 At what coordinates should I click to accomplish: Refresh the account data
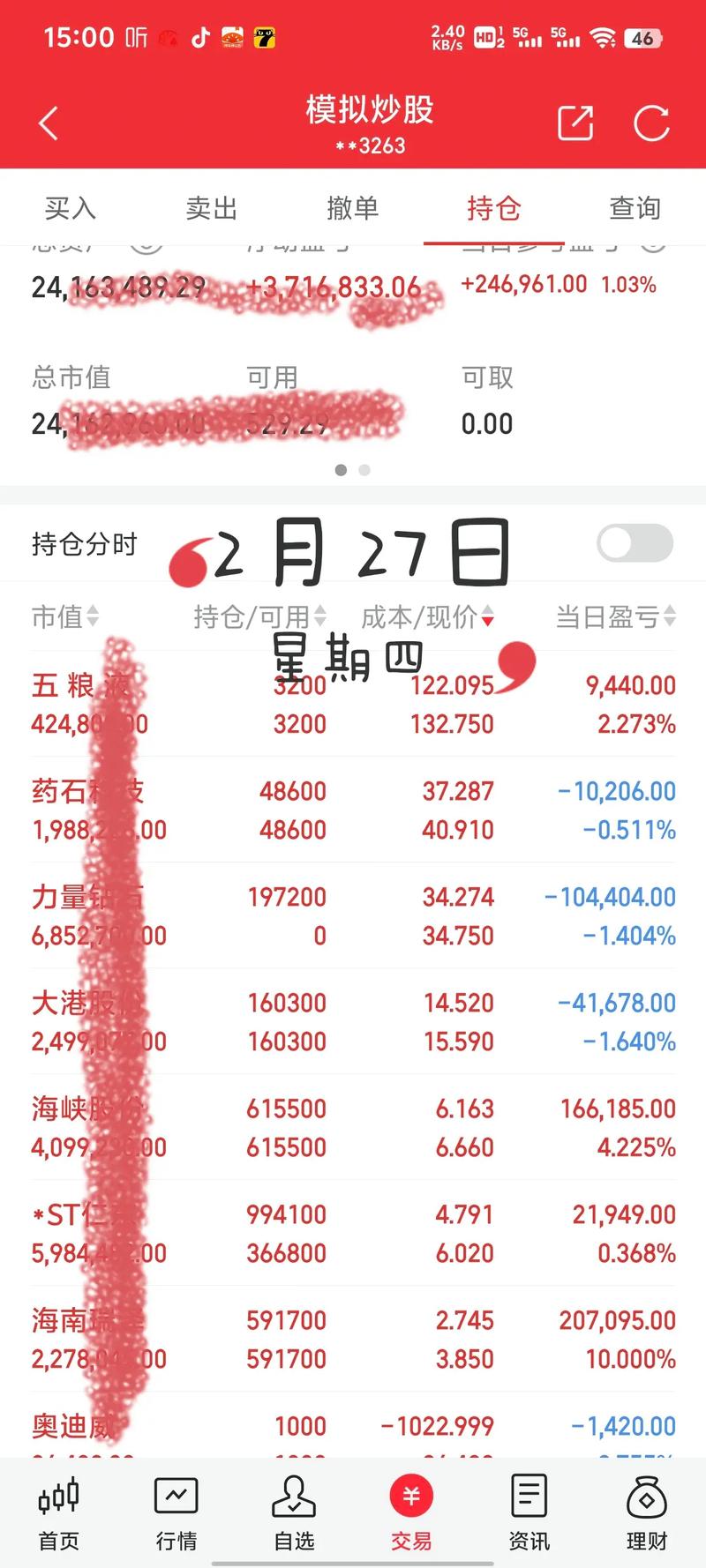tap(651, 123)
